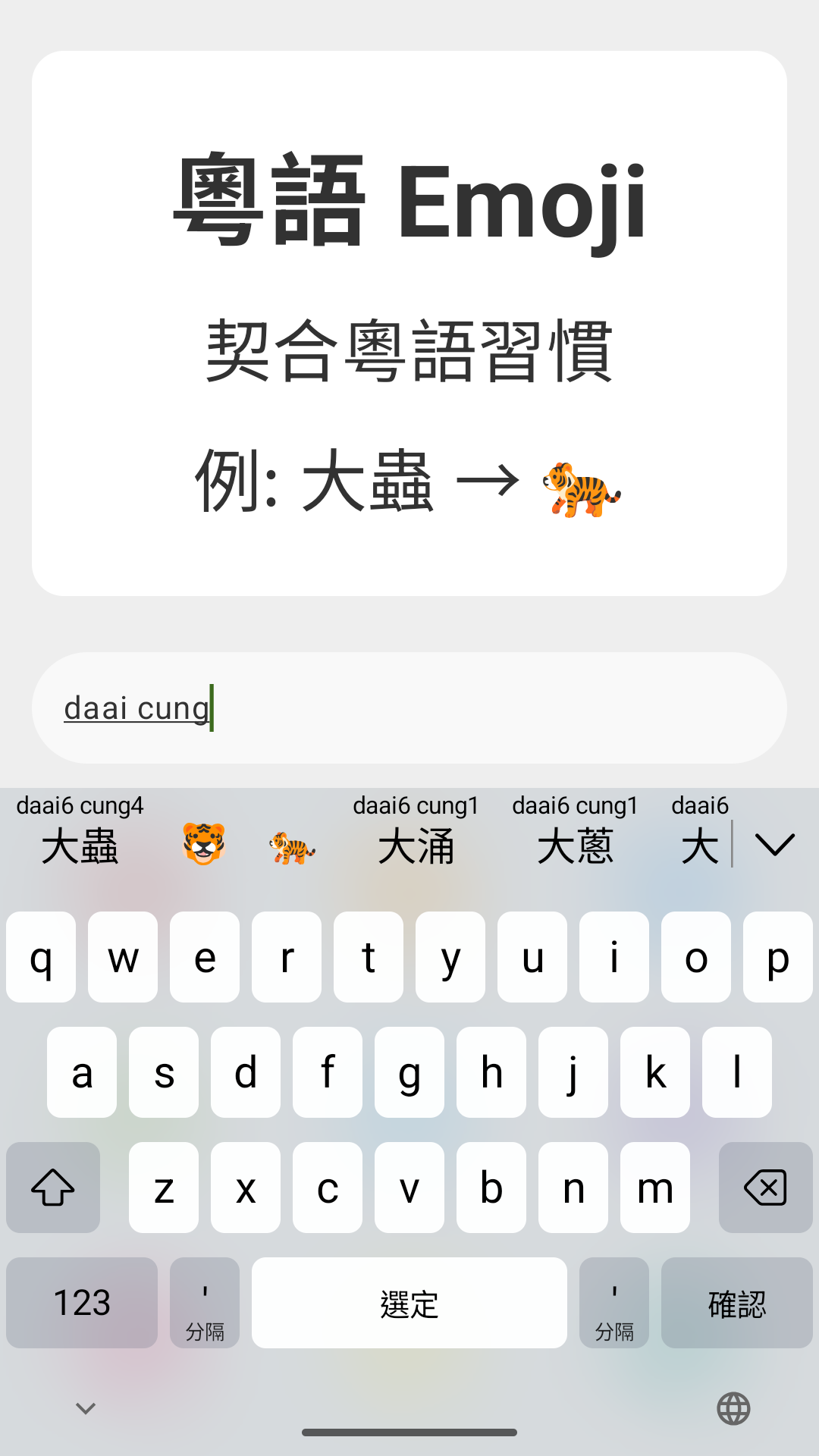Choose the tiger face emoji candidate
Screen dimensions: 819x1456
[204, 844]
